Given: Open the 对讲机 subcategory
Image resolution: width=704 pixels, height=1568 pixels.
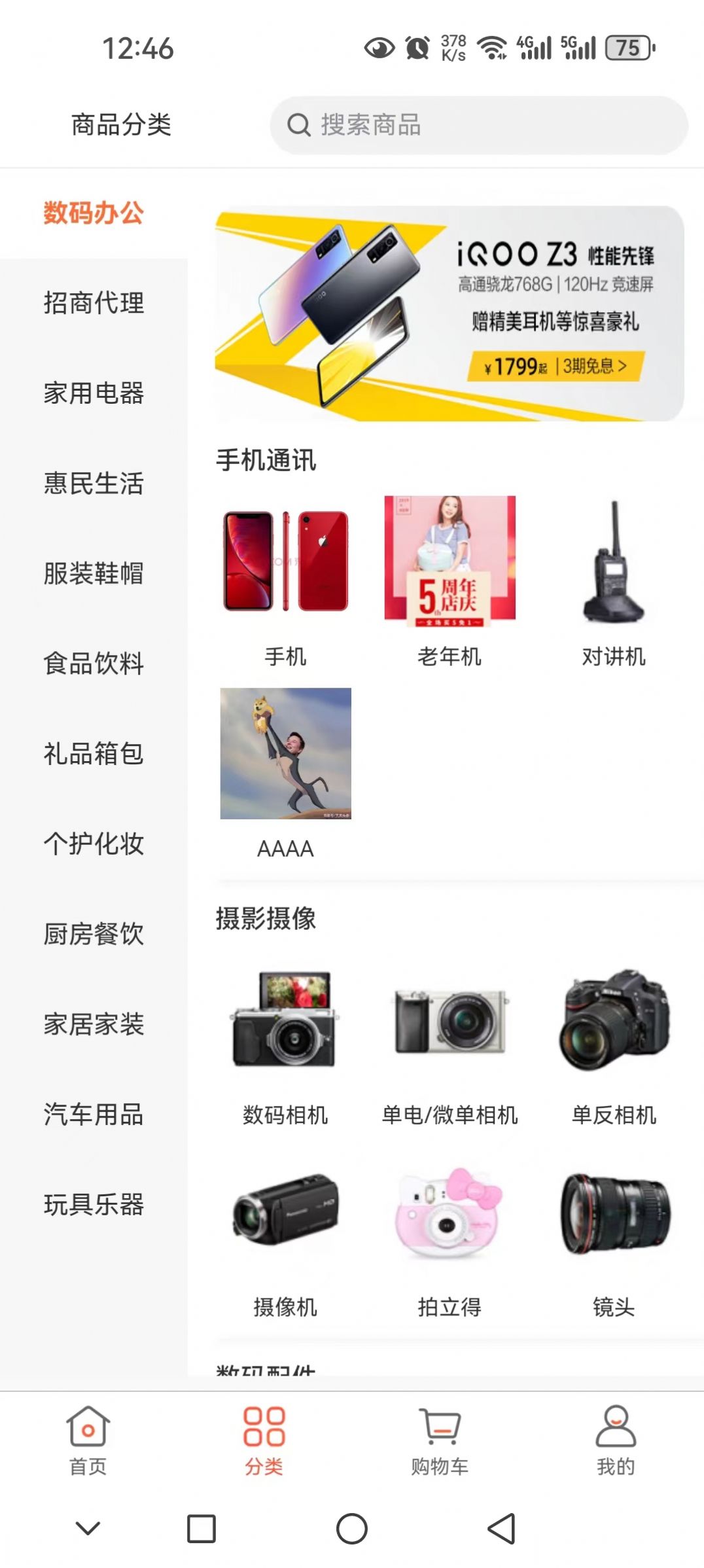Looking at the screenshot, I should point(614,579).
